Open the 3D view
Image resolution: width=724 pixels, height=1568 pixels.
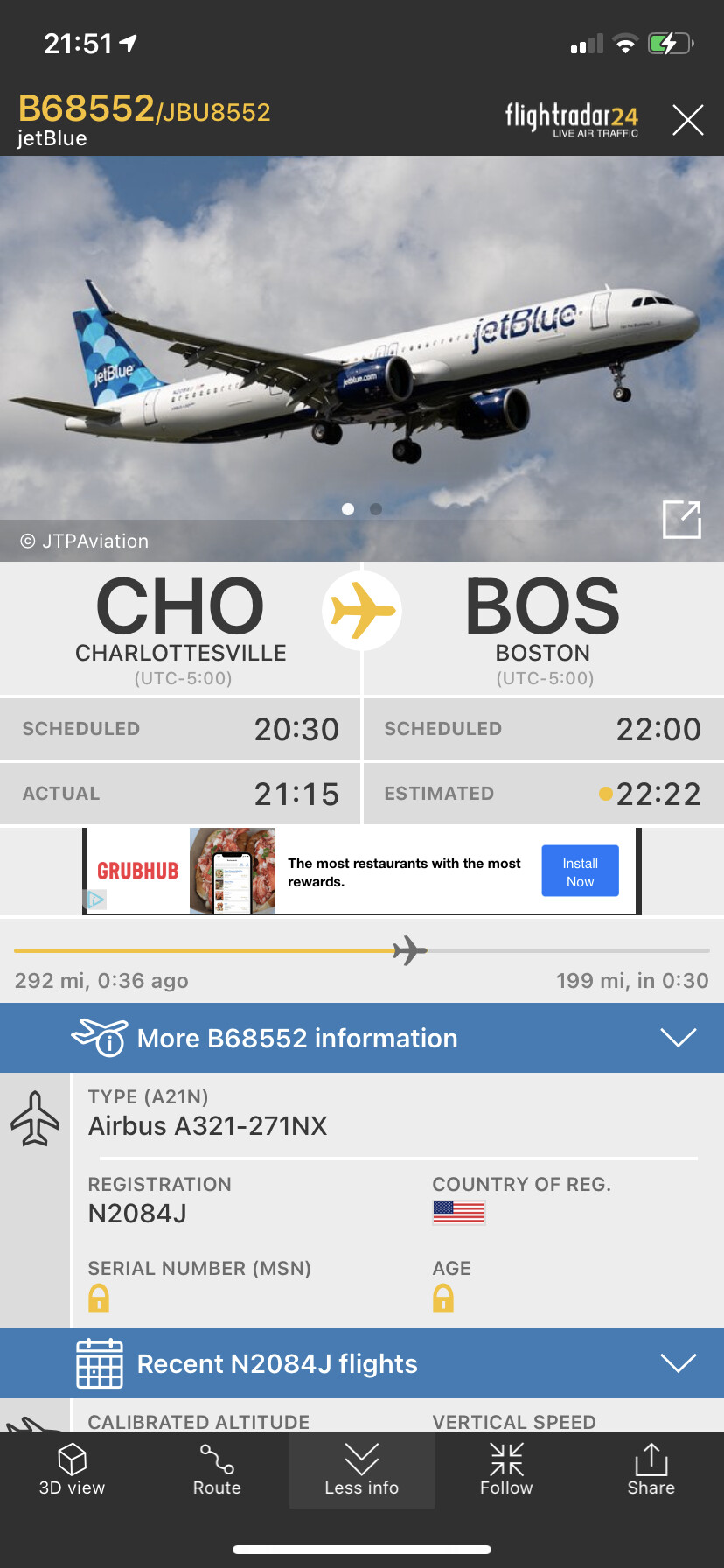pos(72,1471)
